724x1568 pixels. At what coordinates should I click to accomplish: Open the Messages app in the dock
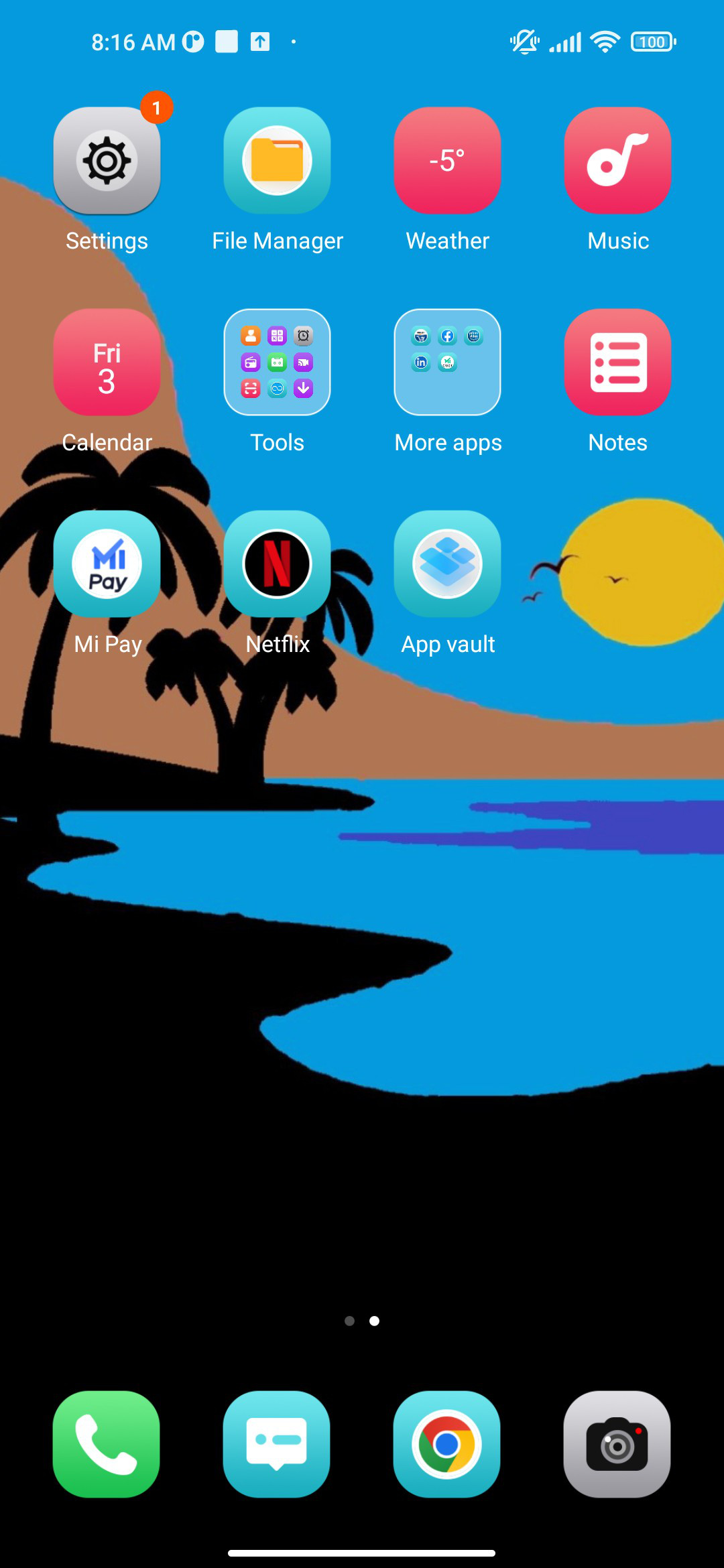277,1444
